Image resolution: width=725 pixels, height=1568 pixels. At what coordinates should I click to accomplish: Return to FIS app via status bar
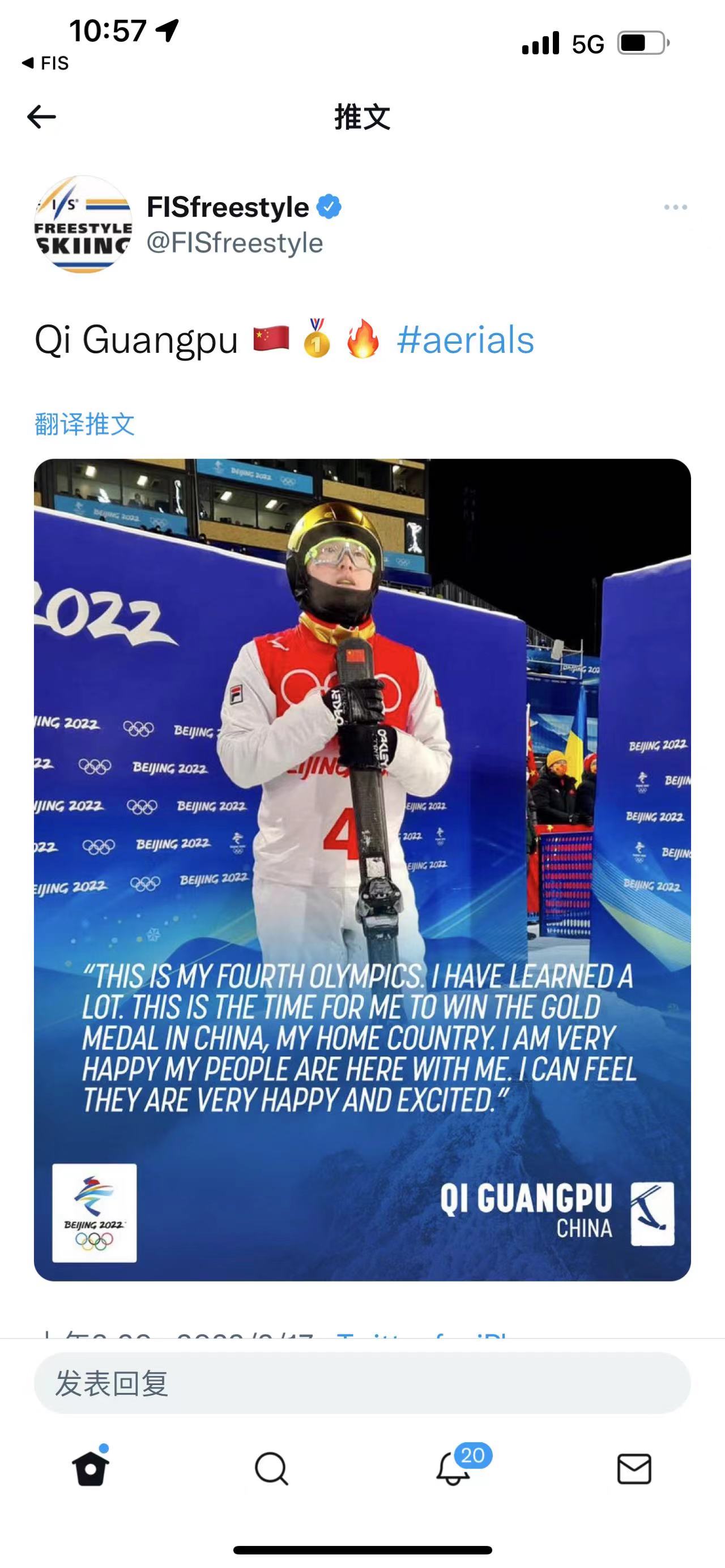(45, 63)
